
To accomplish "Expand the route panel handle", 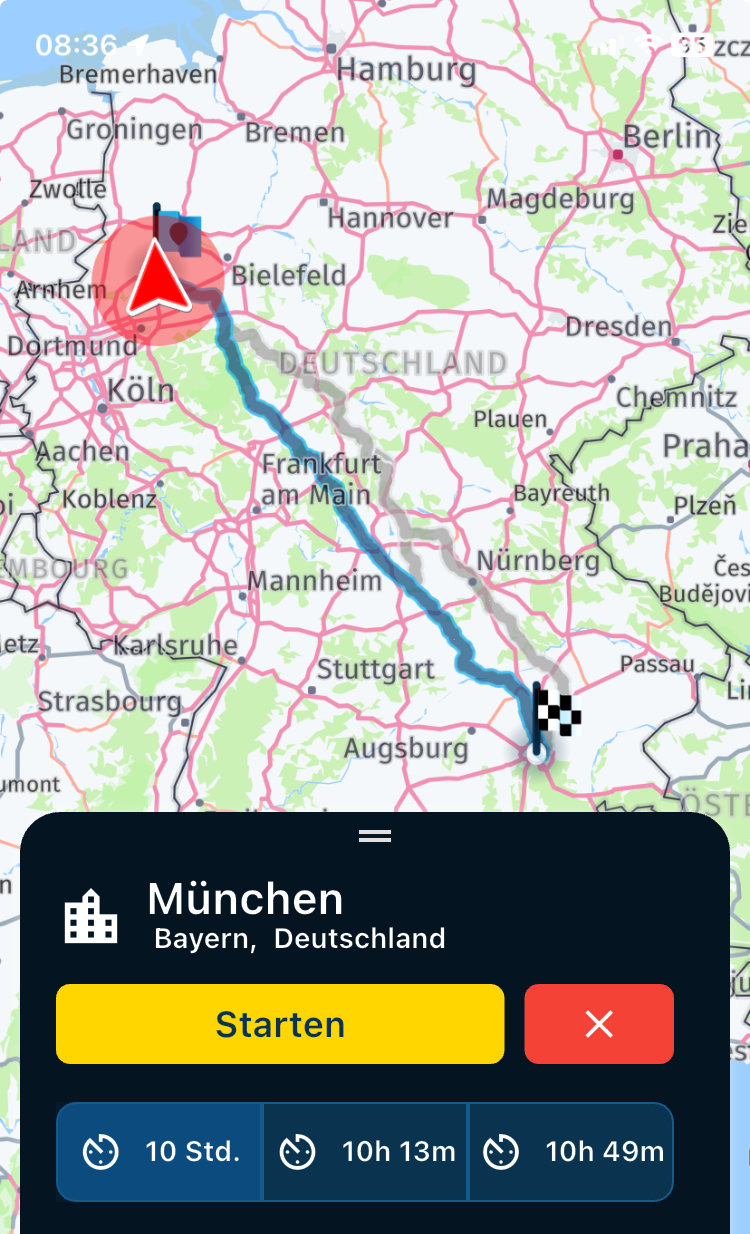I will (x=375, y=836).
